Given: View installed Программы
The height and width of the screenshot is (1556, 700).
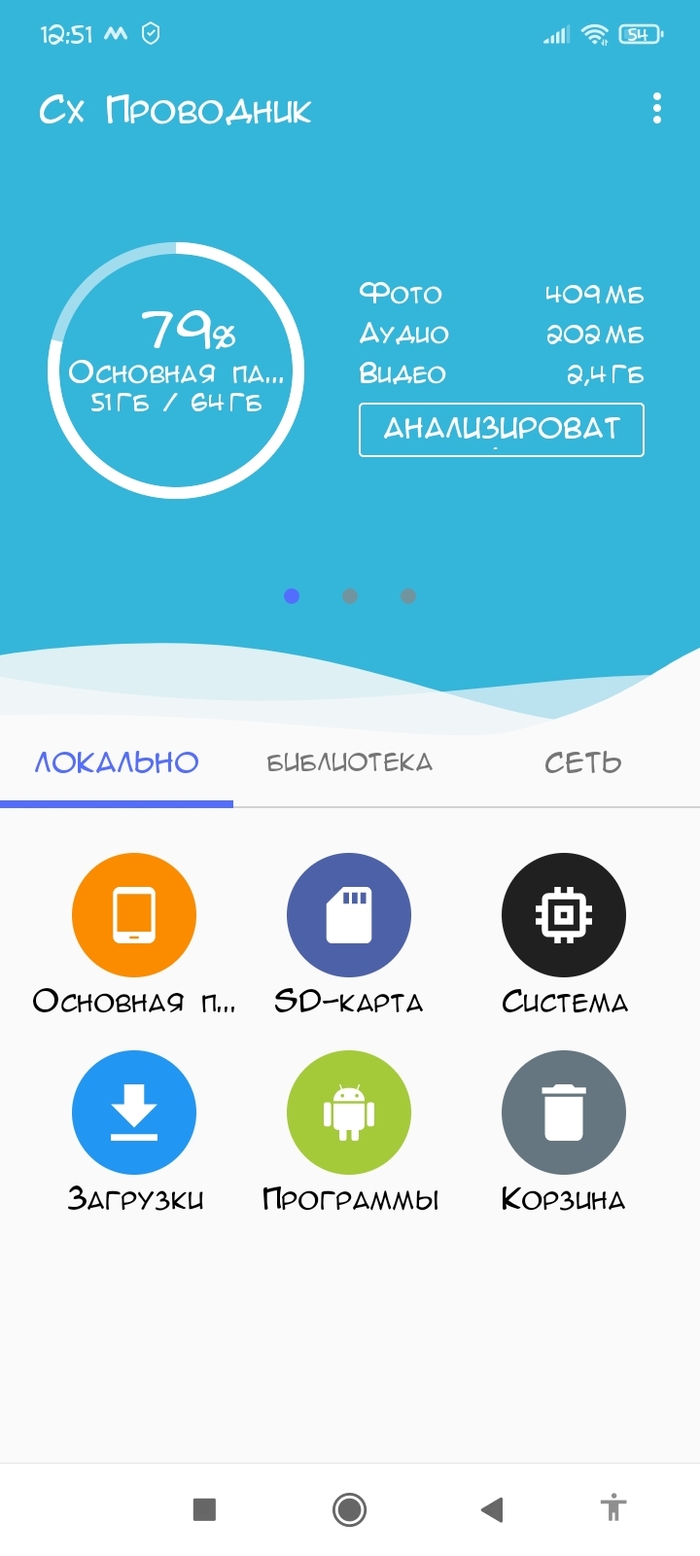Looking at the screenshot, I should click(348, 1112).
